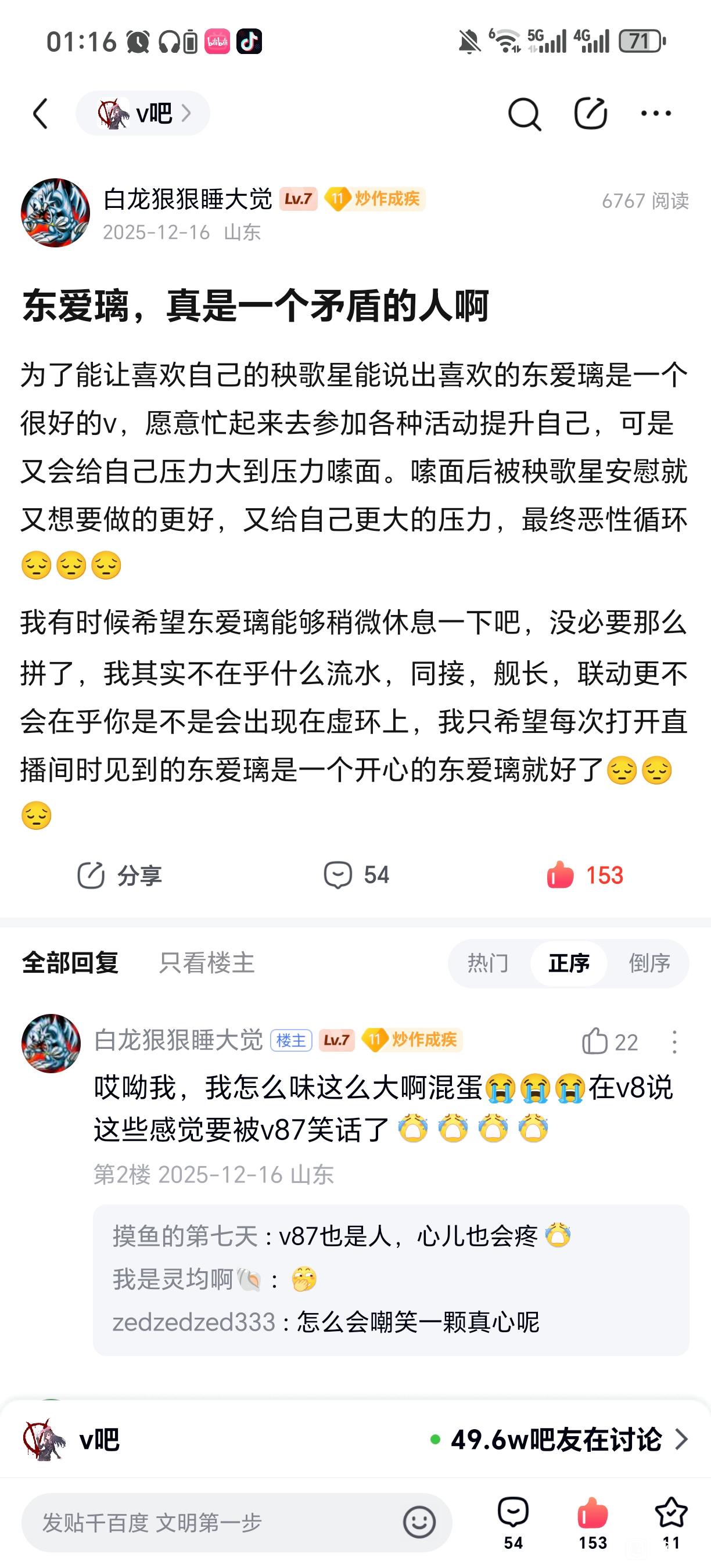Open 白龙狠狠睡大觉's avatar on the post
This screenshot has height=1568, width=711.
coord(55,213)
